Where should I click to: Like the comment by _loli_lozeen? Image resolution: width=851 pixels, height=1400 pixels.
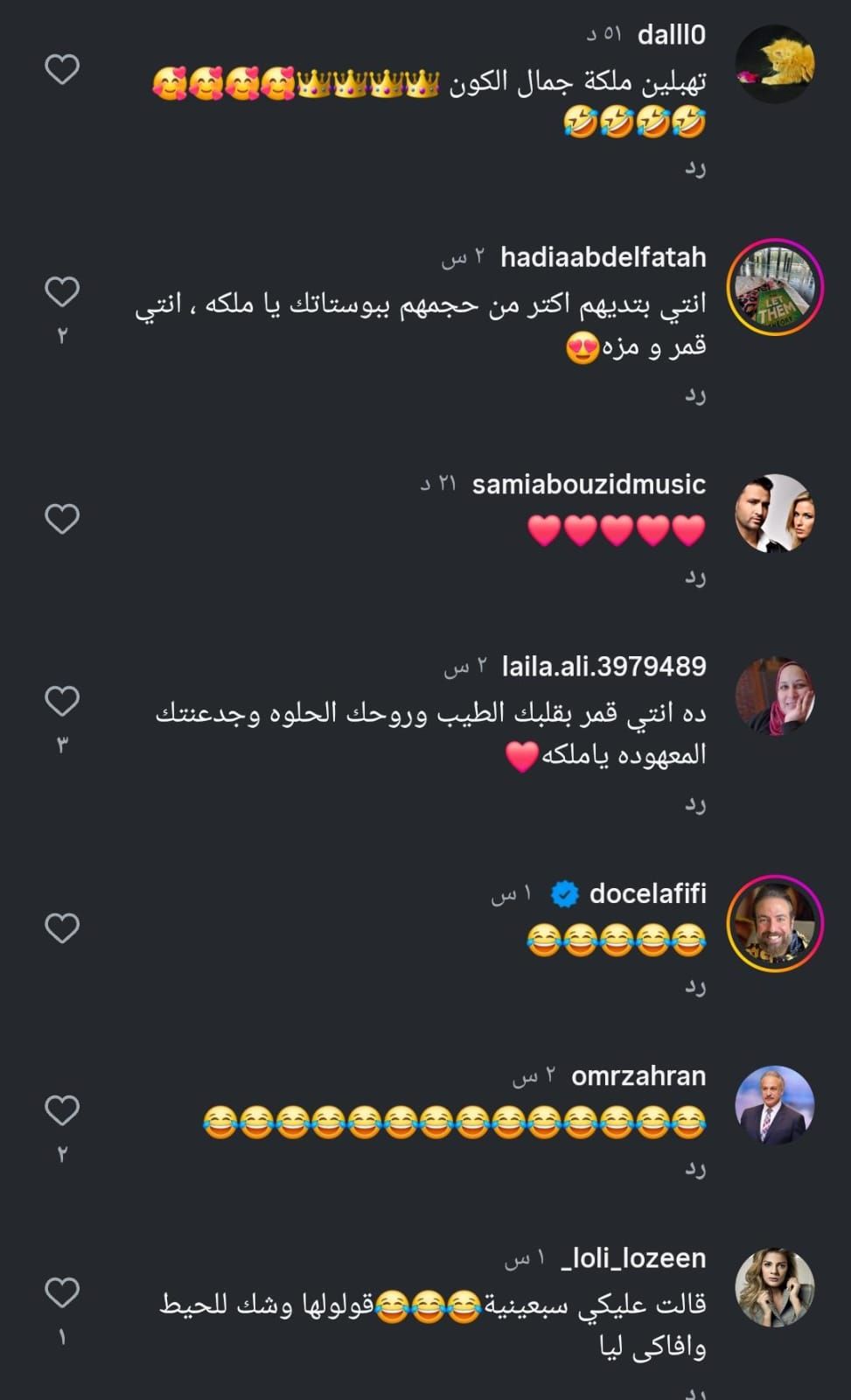(x=62, y=1292)
